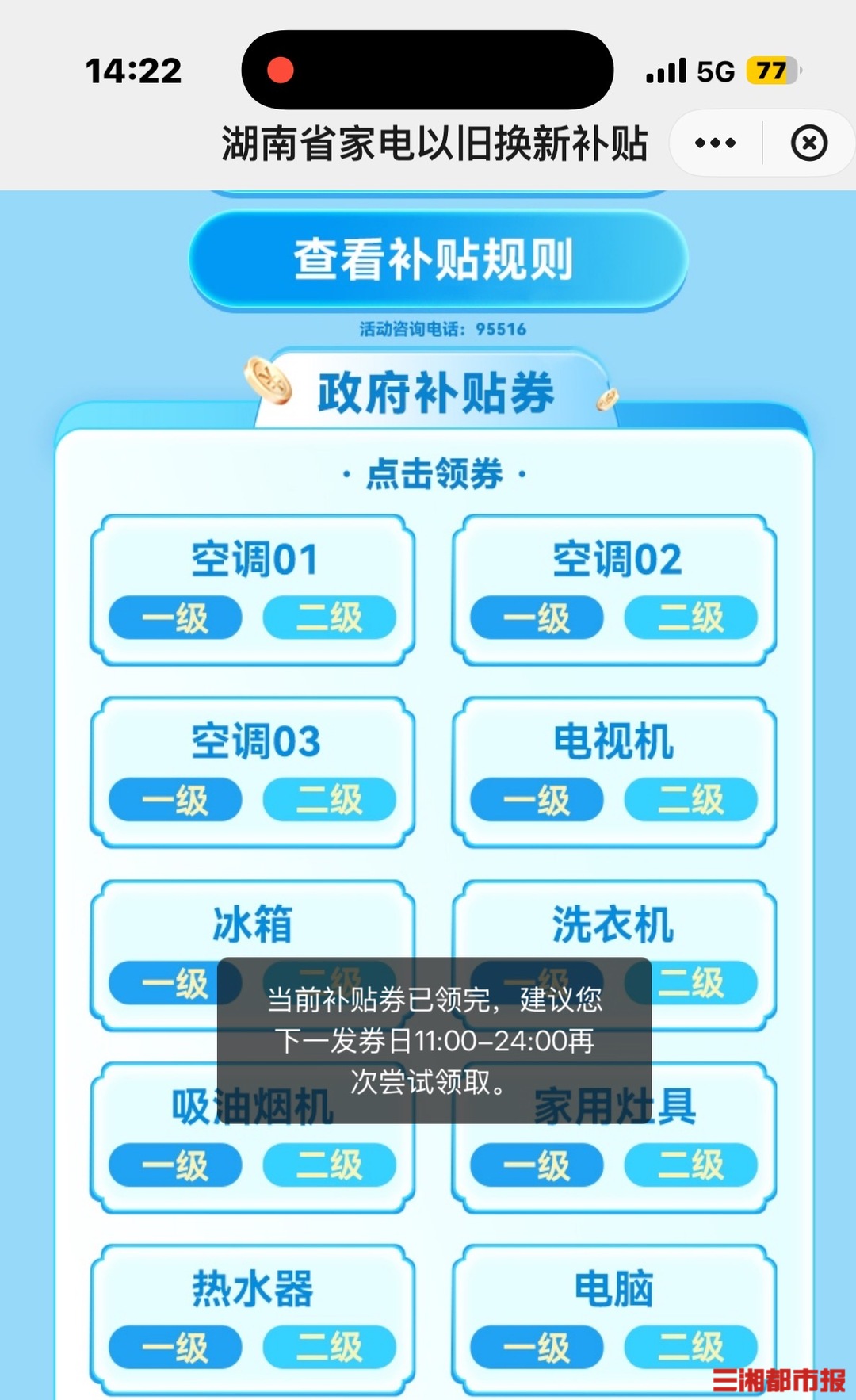Claim 空调02 二级 coupon
This screenshot has width=856, height=1400.
pyautogui.click(x=690, y=618)
